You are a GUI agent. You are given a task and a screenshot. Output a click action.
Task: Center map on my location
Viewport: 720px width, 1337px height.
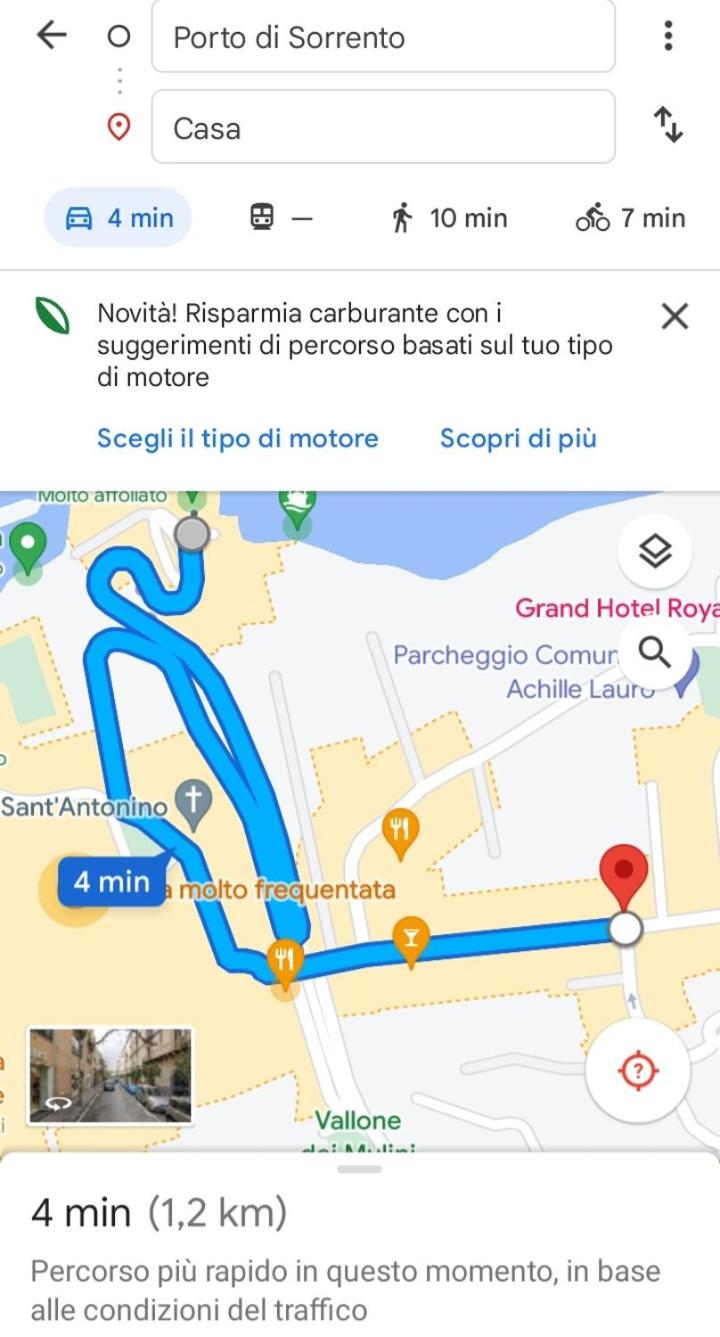click(x=639, y=1072)
